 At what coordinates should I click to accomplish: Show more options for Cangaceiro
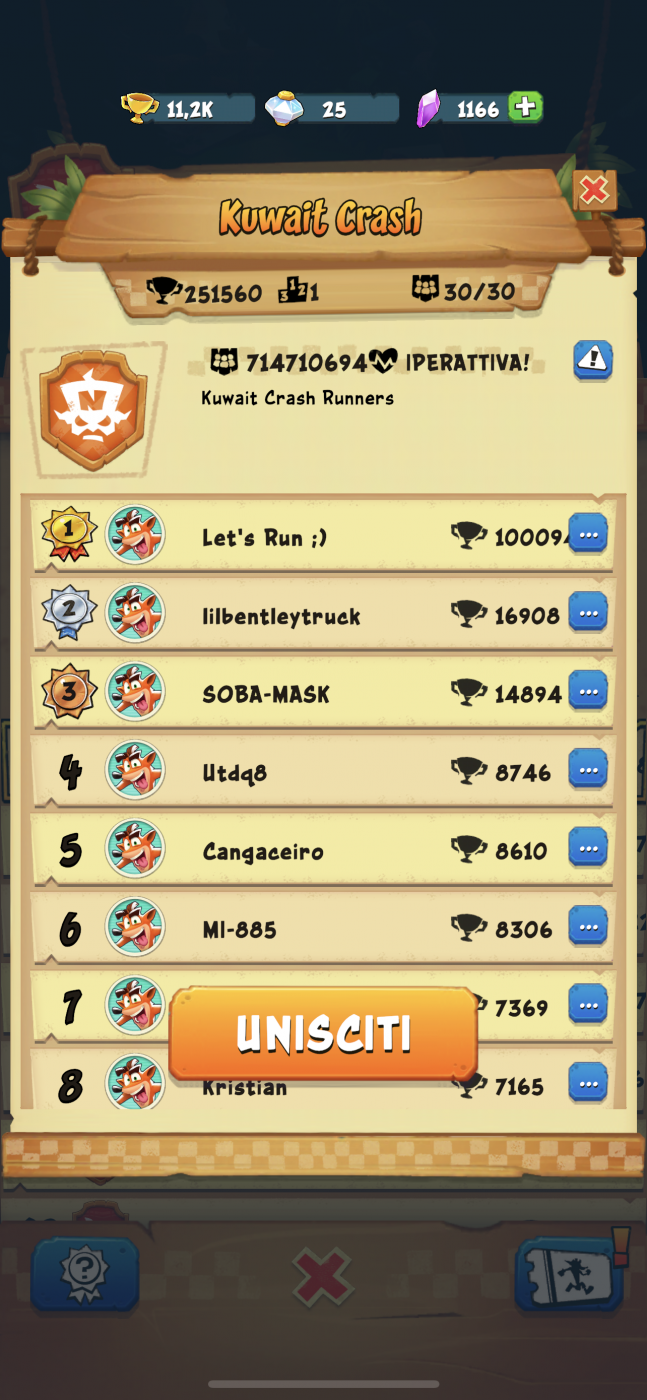tap(588, 849)
